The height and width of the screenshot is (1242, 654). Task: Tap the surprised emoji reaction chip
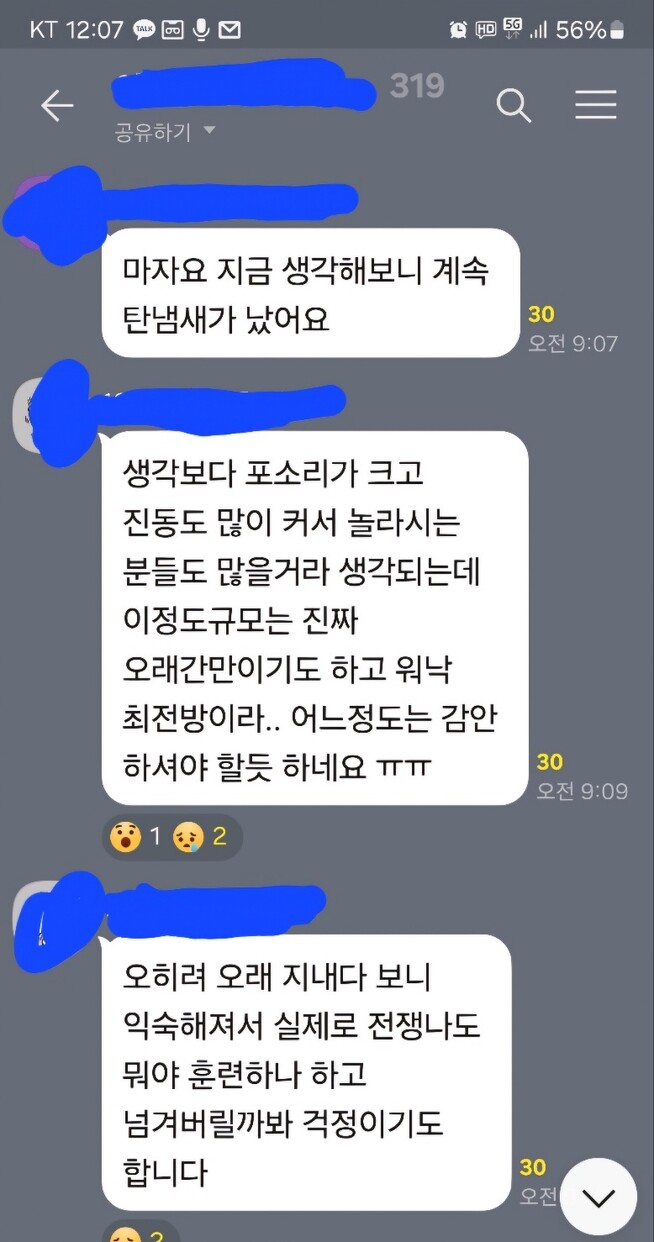[x=138, y=836]
